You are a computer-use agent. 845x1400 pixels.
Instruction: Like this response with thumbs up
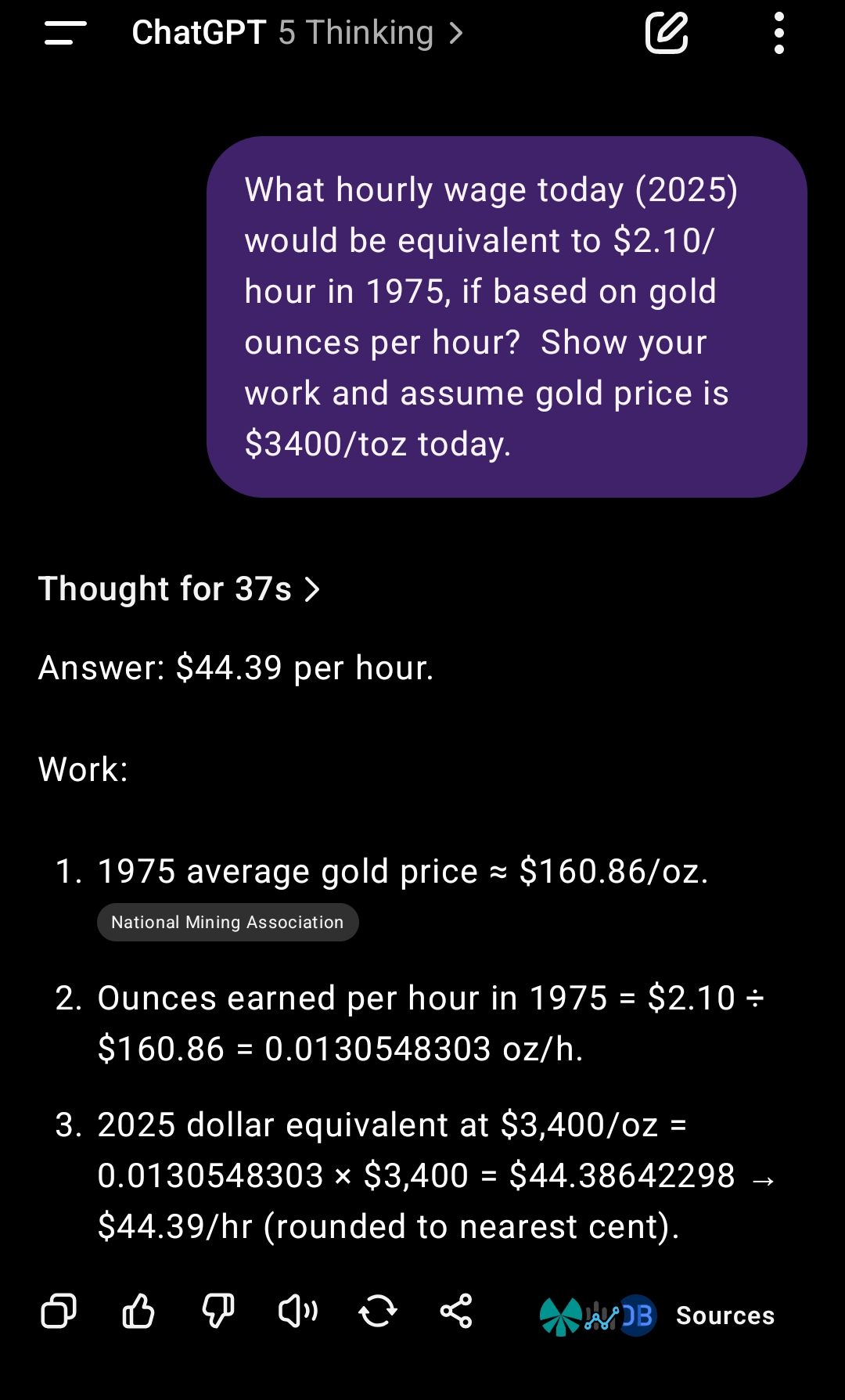(138, 1311)
